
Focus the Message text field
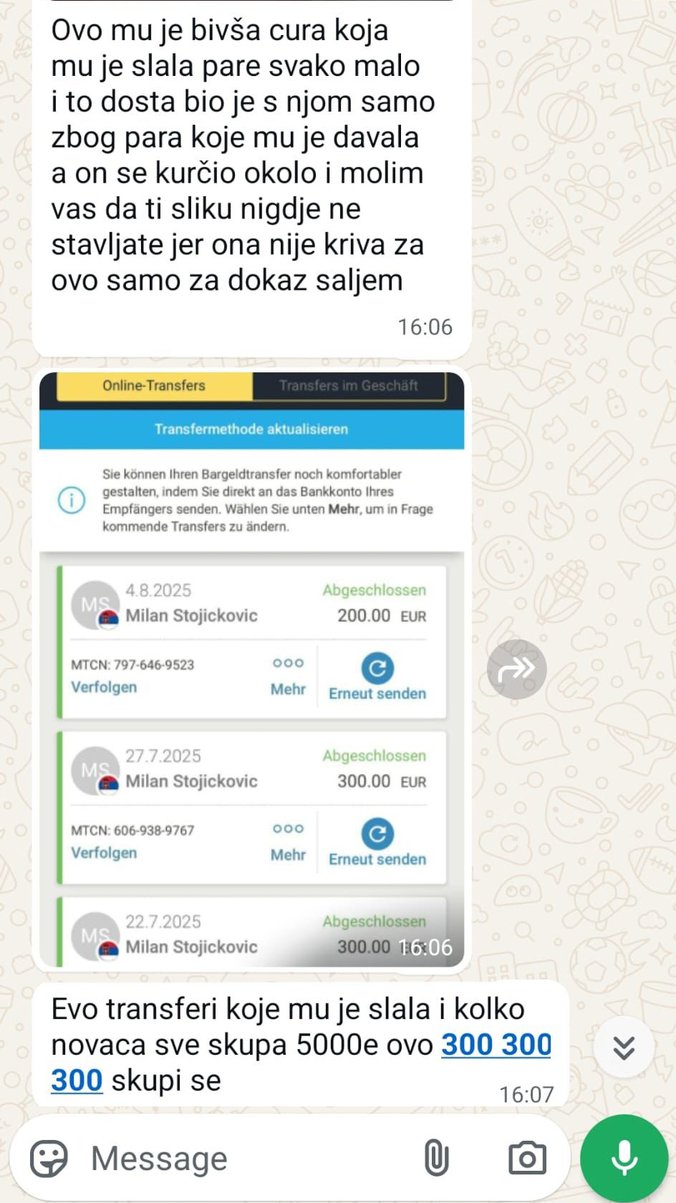(240, 1158)
